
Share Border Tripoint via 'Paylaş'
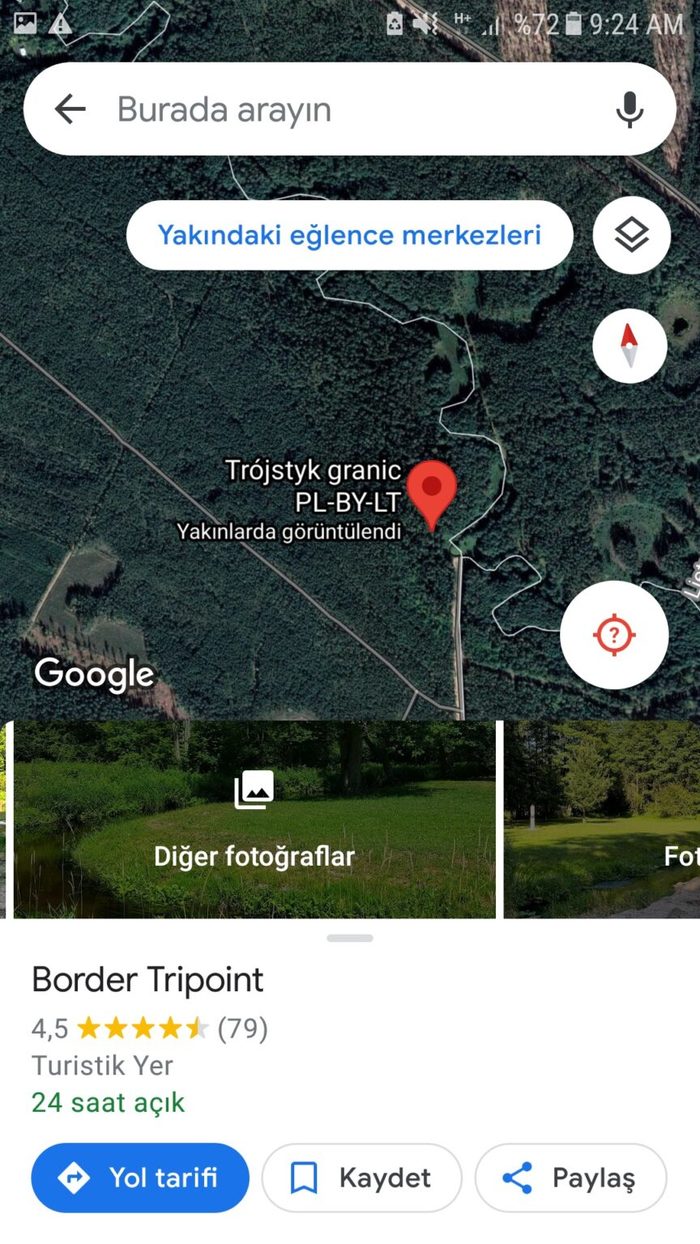[x=570, y=1178]
